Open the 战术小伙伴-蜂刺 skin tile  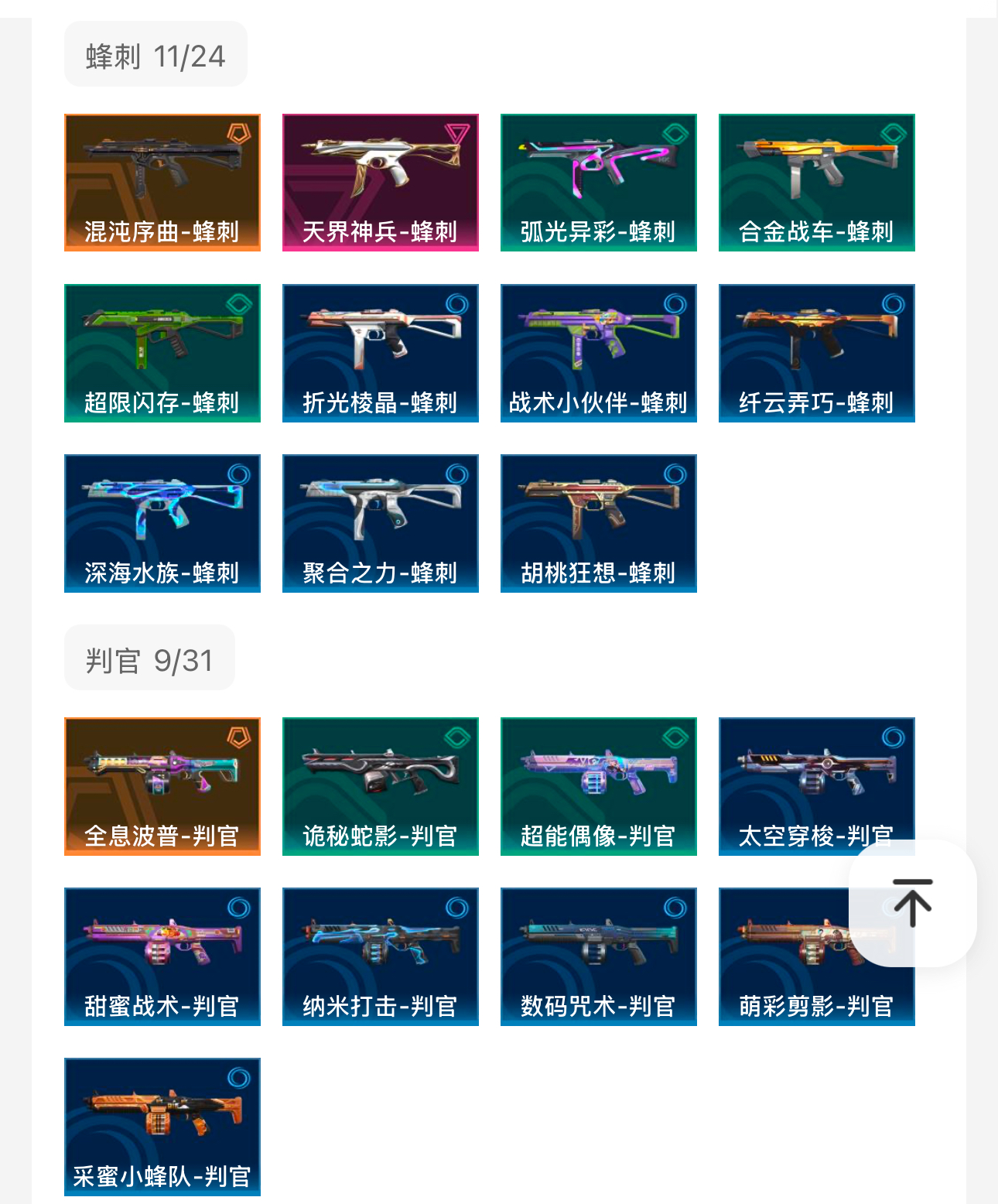pos(599,353)
